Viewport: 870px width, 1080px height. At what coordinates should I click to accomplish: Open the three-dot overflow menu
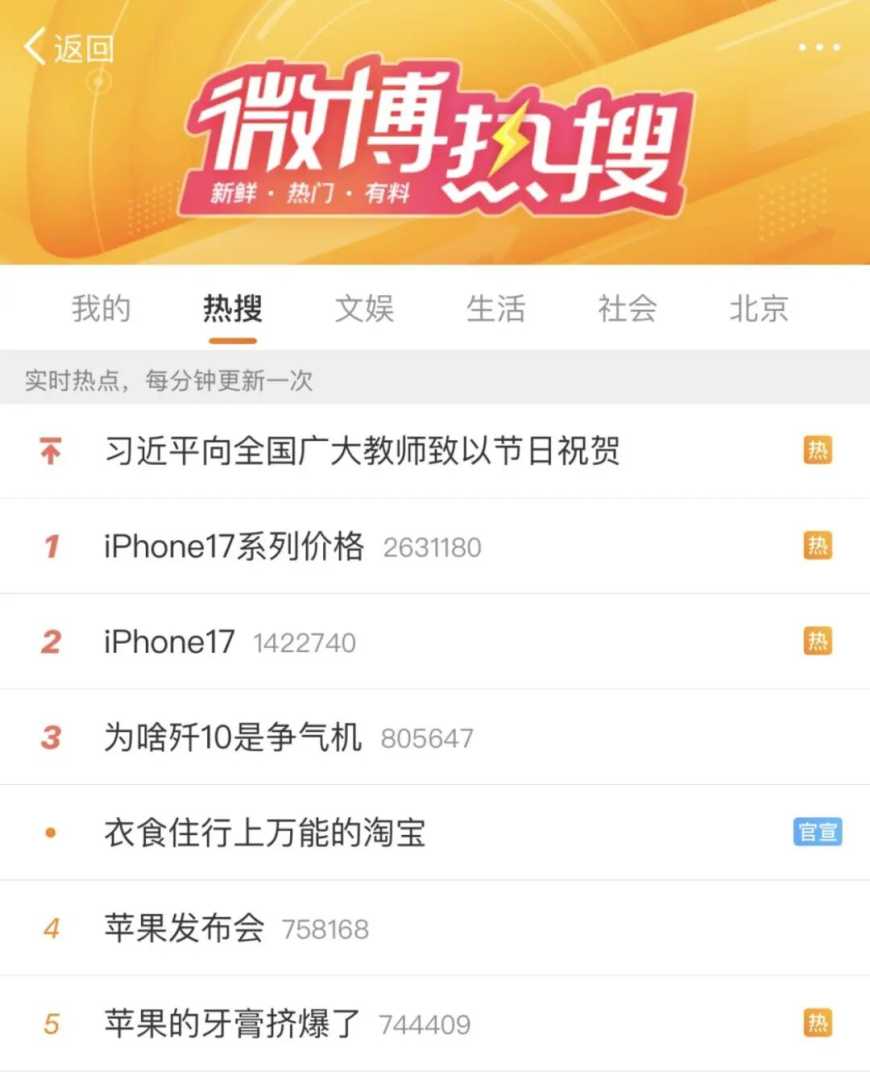(x=818, y=47)
